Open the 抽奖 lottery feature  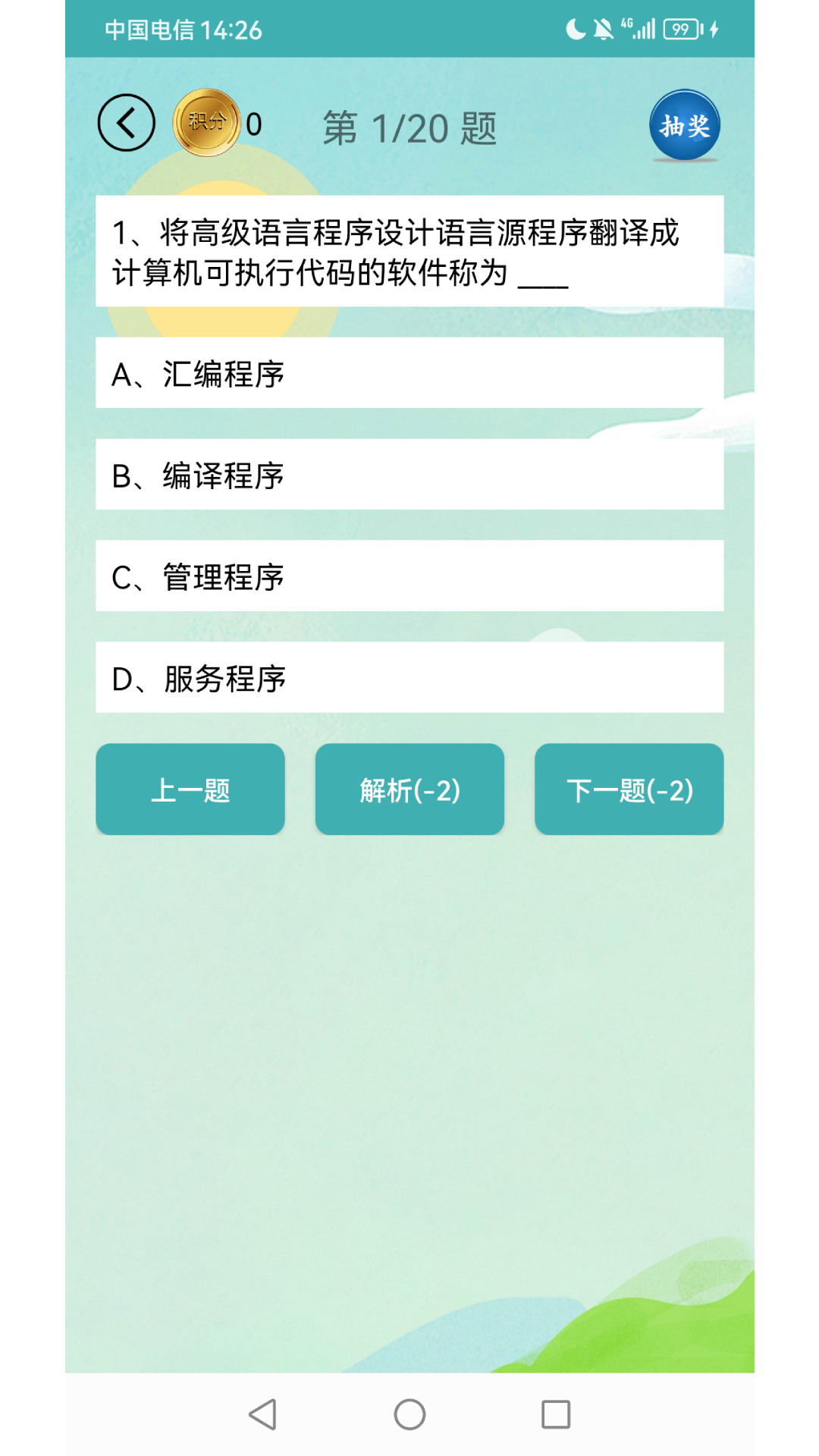[x=684, y=126]
